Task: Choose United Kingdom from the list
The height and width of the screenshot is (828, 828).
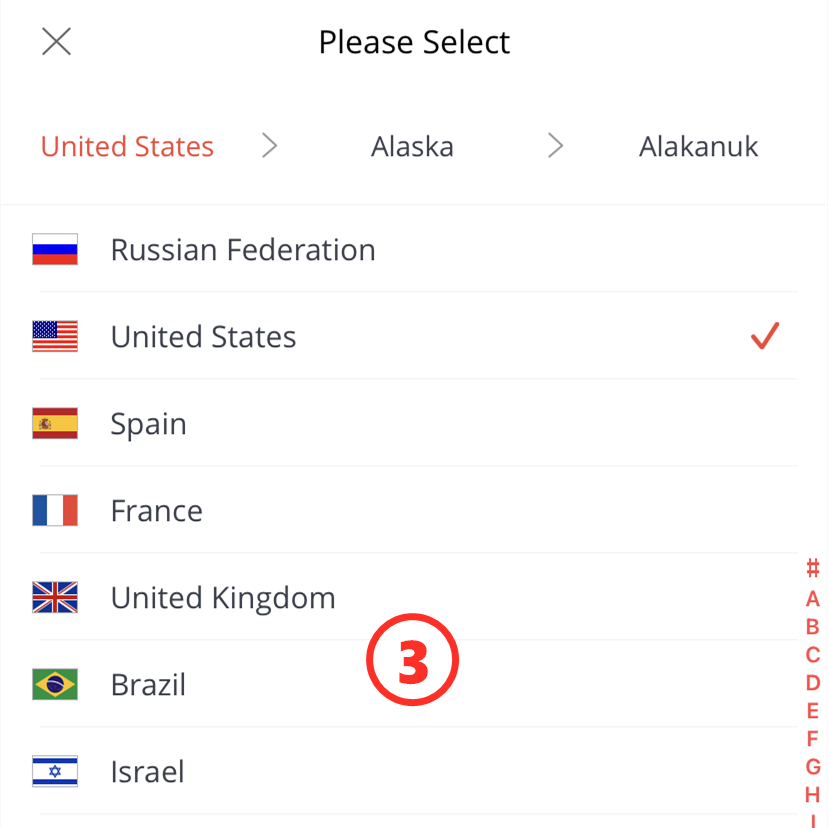Action: [223, 598]
